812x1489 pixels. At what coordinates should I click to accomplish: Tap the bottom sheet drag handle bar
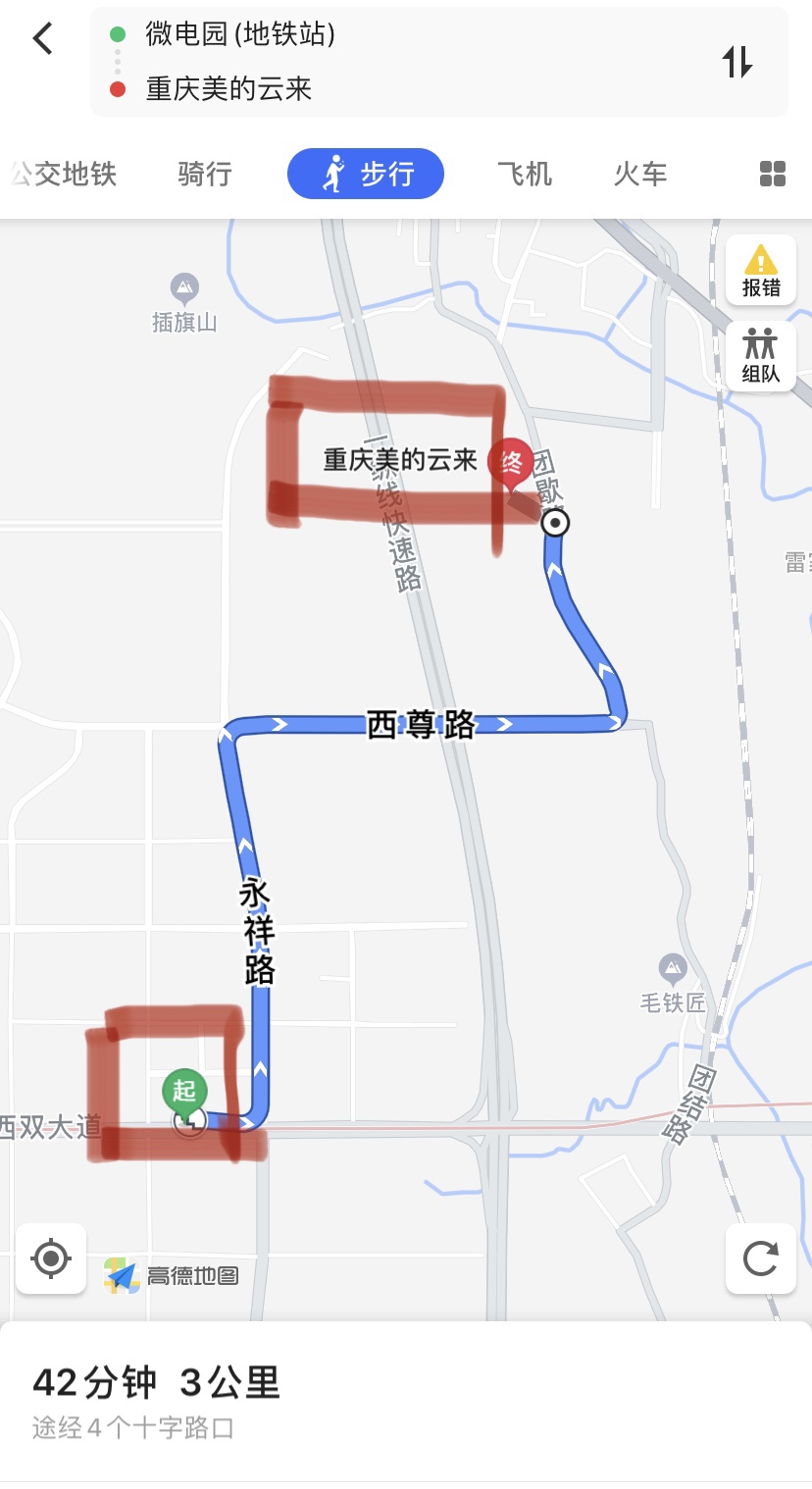point(406,1477)
